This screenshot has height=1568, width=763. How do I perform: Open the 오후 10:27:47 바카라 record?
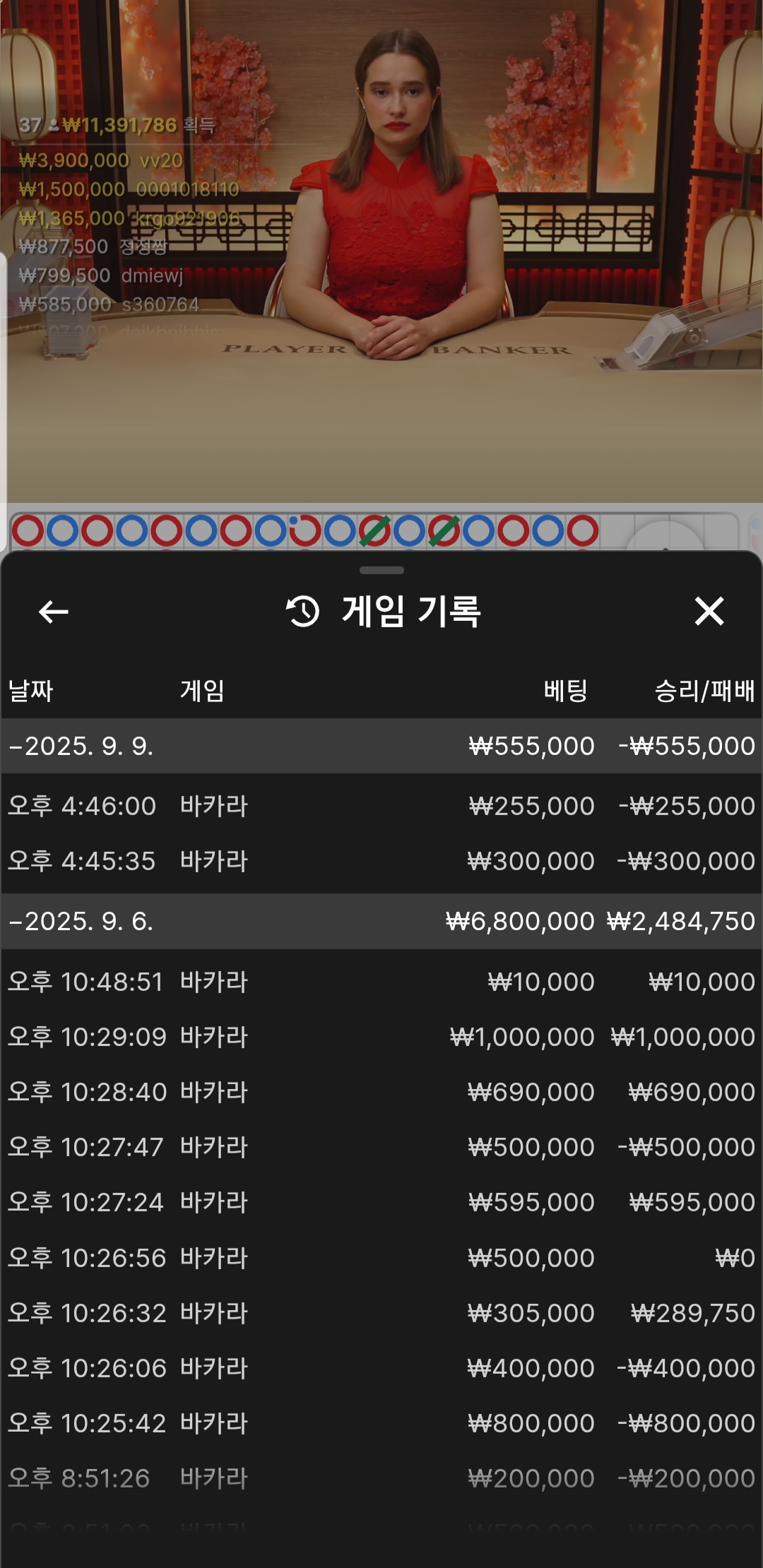coord(381,1147)
